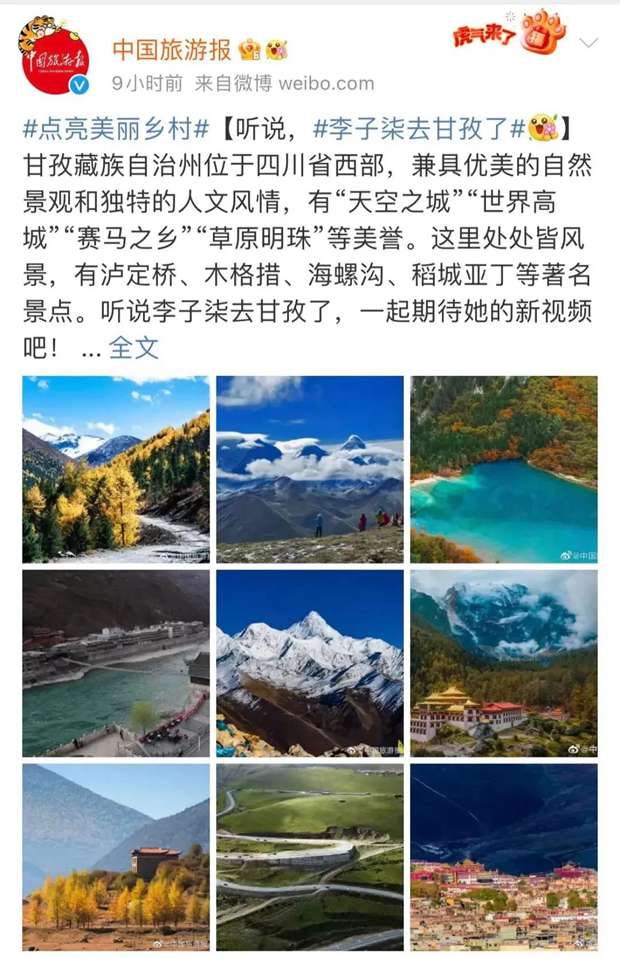View the autumn yellow forest photo
Viewport: 620px width, 959px height.
click(116, 469)
